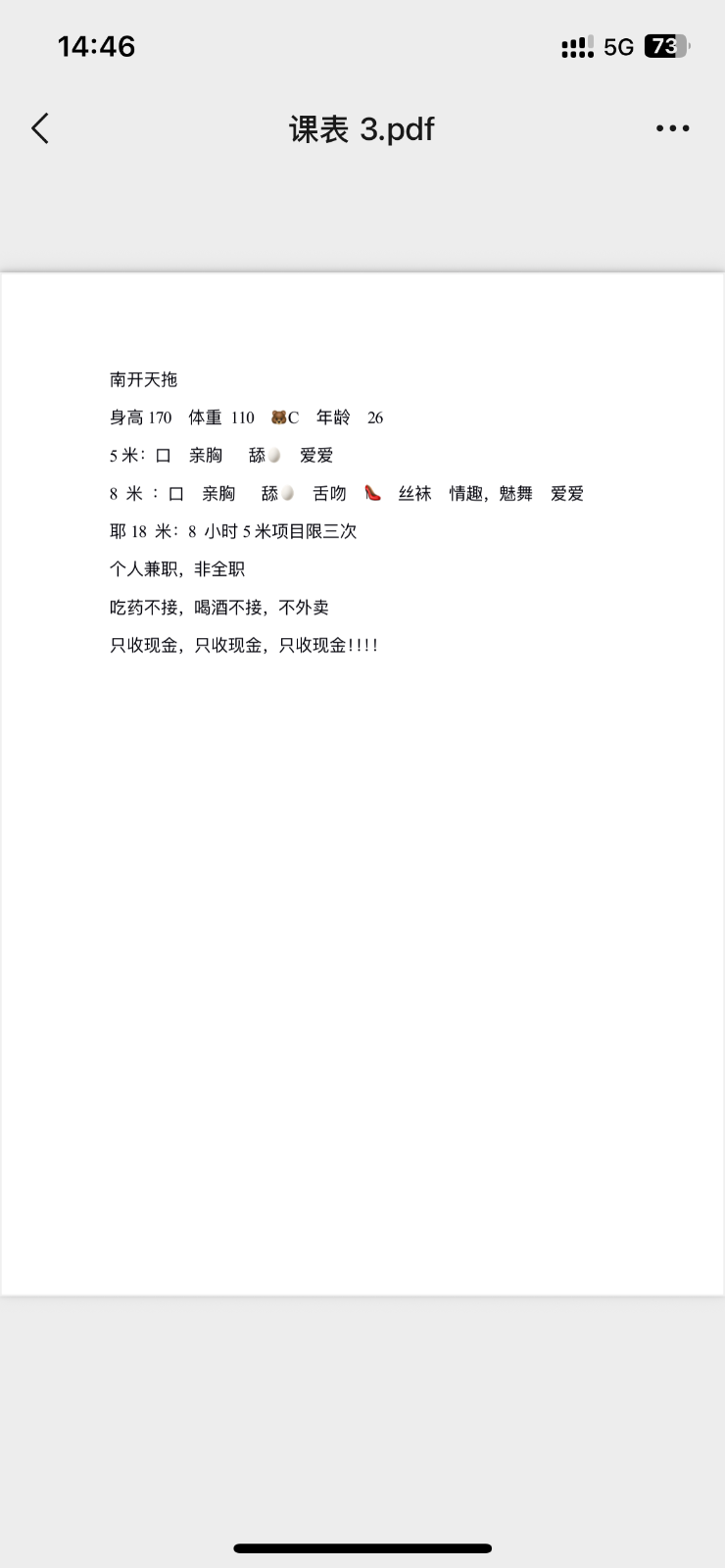
Task: Open the three-dot overflow menu
Action: [673, 127]
